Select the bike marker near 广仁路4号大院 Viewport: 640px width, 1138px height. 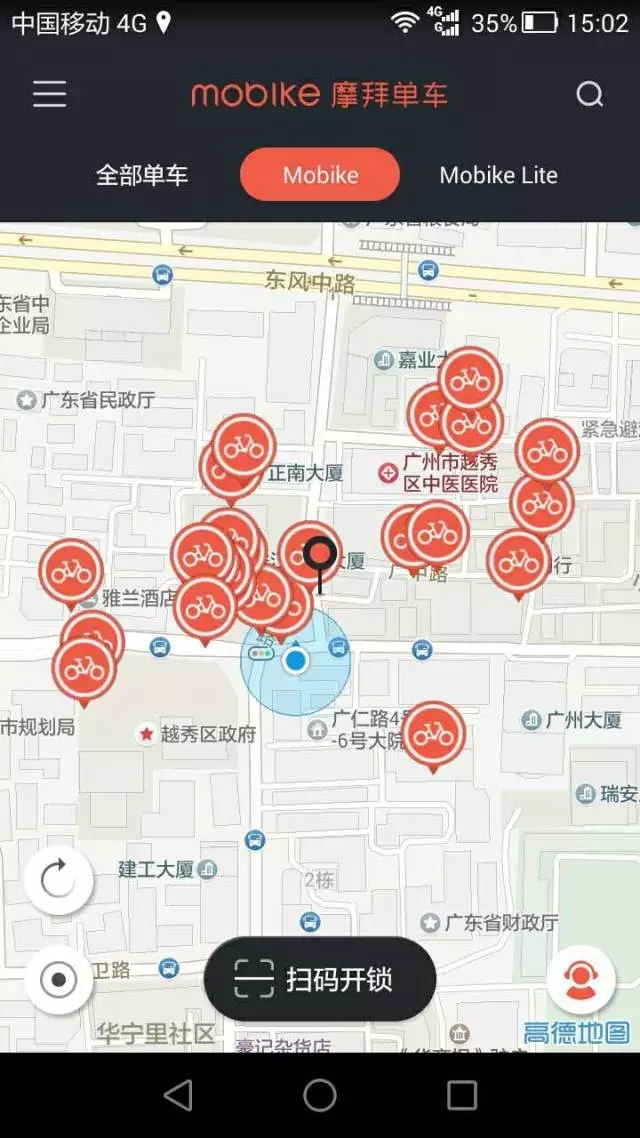pos(433,733)
